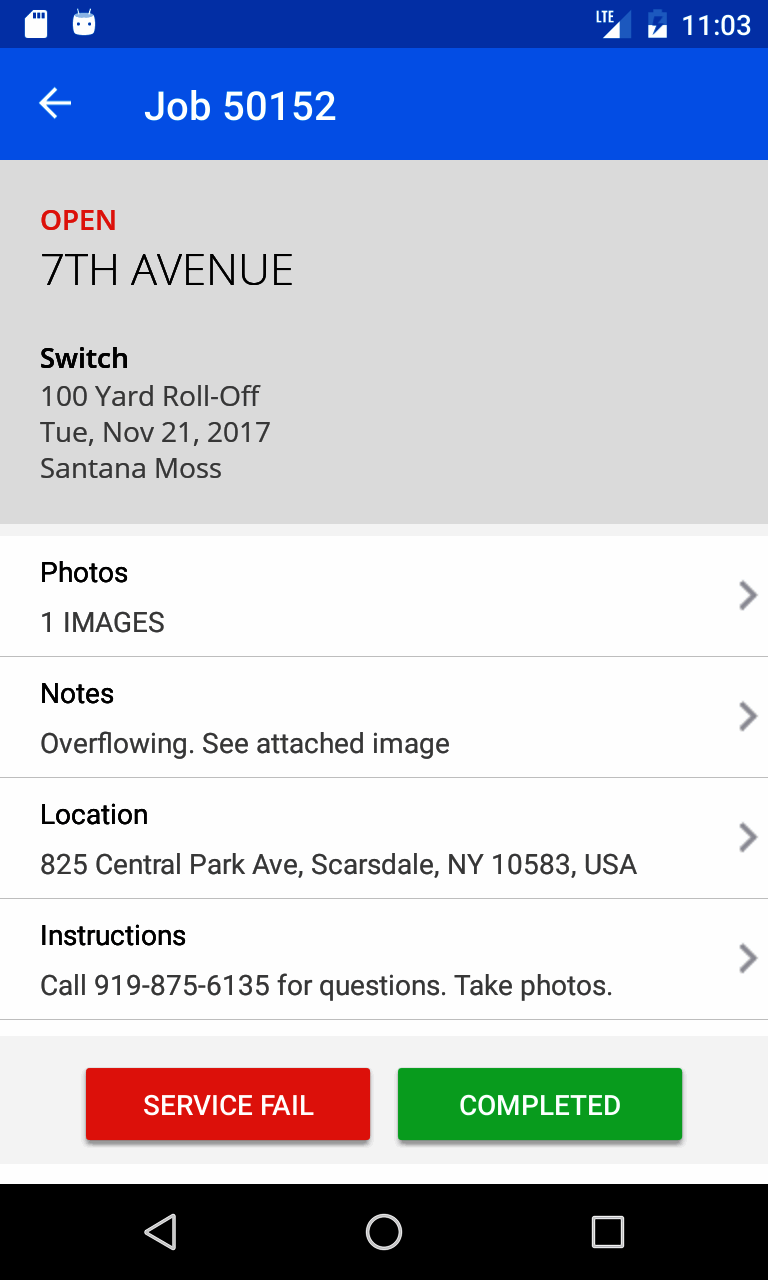
Task: Open the Notes about overflowing
Action: (384, 718)
